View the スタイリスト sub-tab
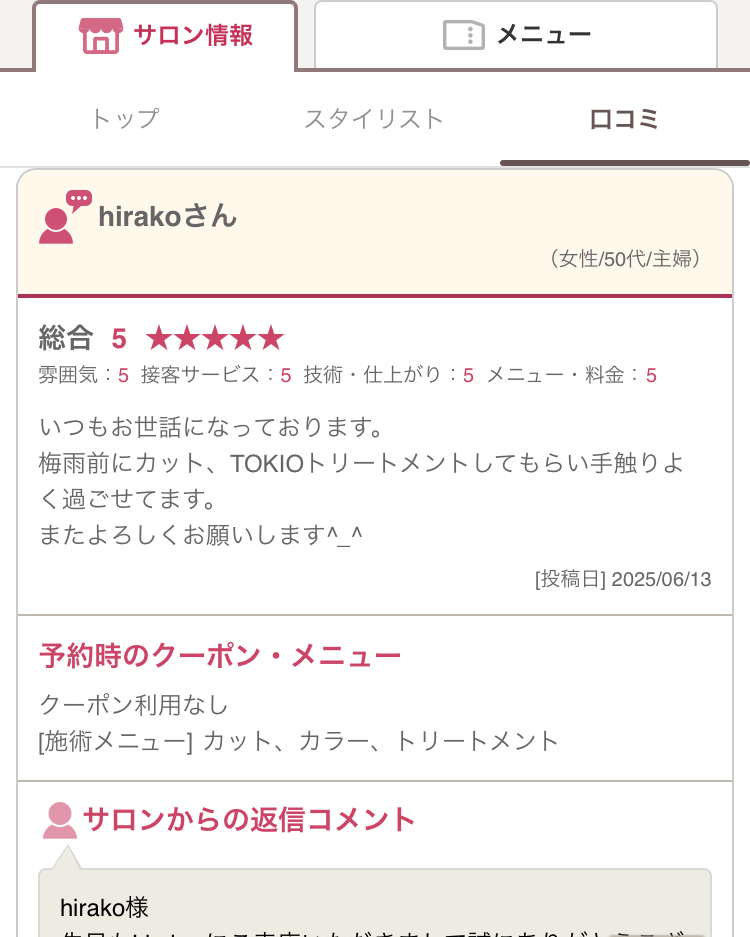Viewport: 750px width, 937px height. point(374,119)
